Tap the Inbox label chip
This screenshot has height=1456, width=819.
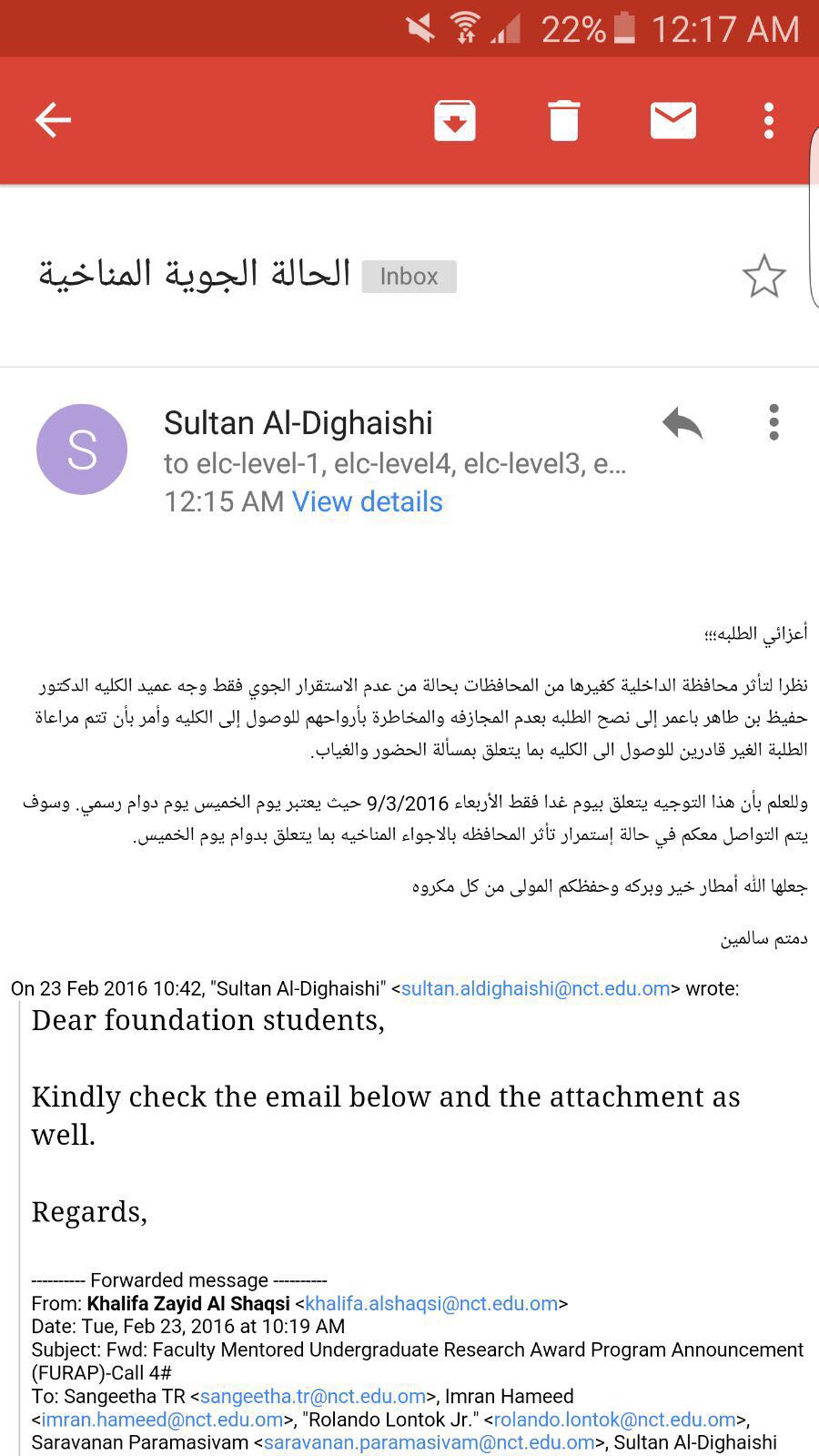point(409,277)
